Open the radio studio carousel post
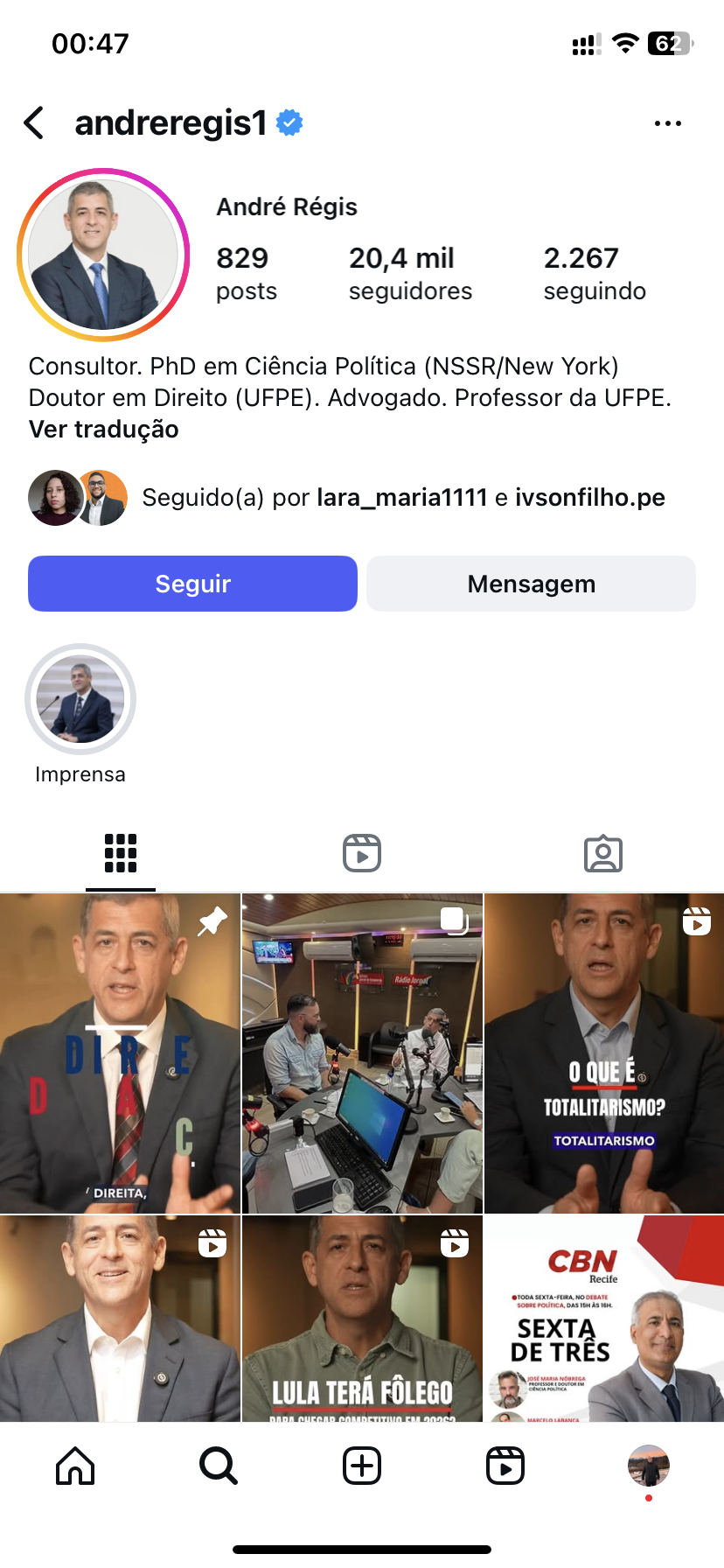 (x=362, y=1053)
